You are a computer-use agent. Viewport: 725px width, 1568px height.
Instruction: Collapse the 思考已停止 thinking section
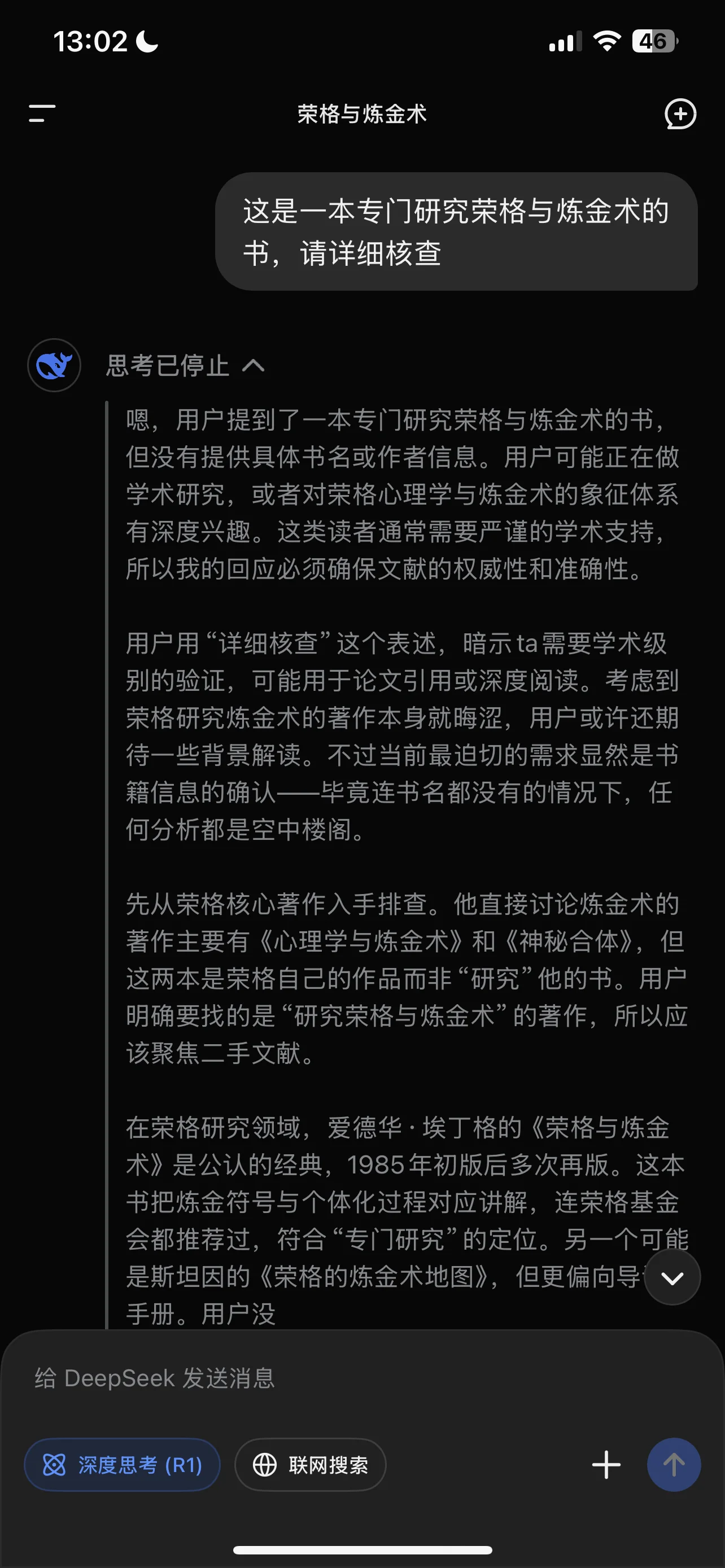186,366
